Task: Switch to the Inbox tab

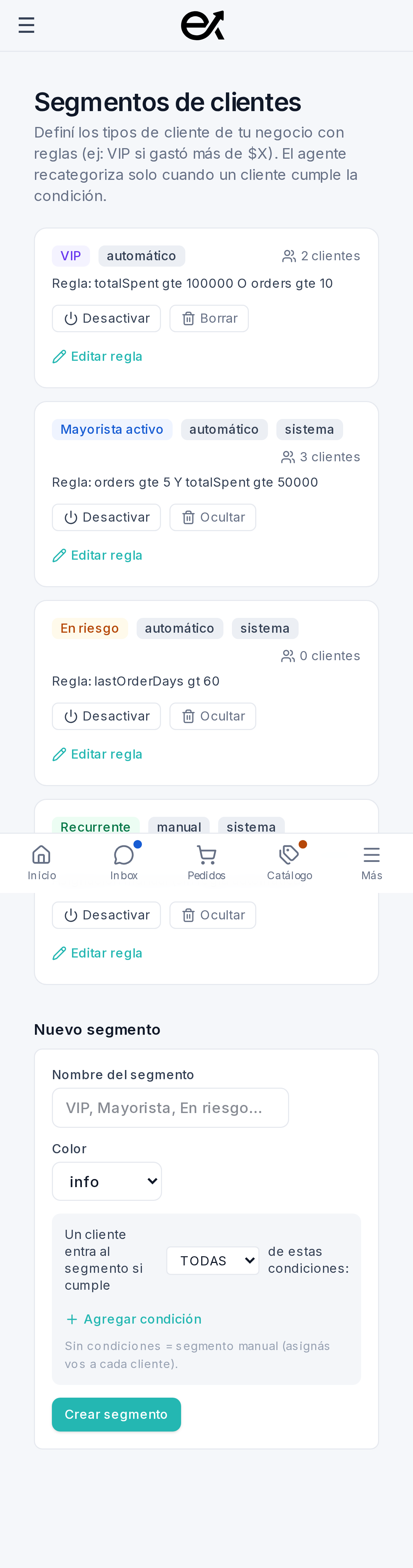Action: (x=124, y=863)
